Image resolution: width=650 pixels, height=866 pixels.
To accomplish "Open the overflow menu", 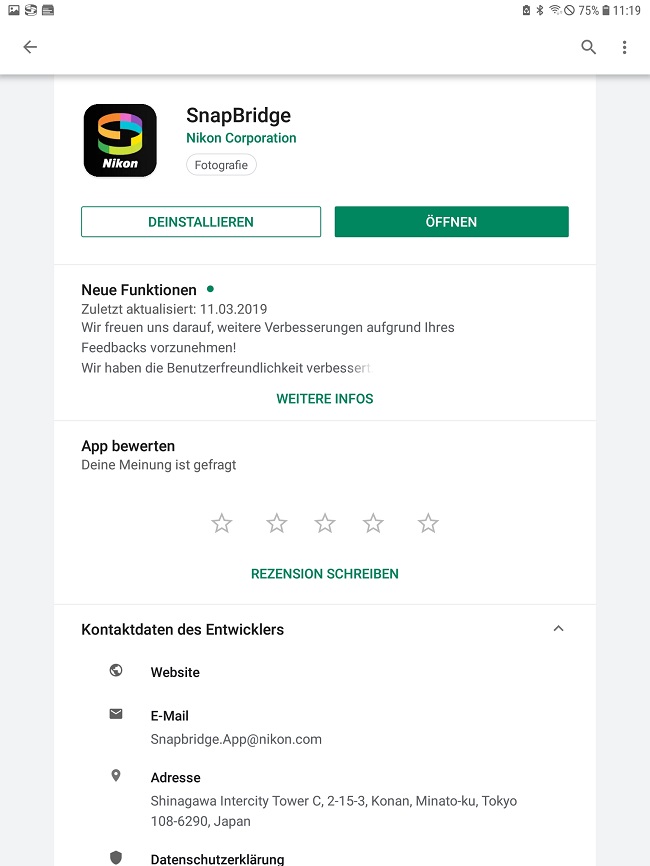I will [624, 47].
